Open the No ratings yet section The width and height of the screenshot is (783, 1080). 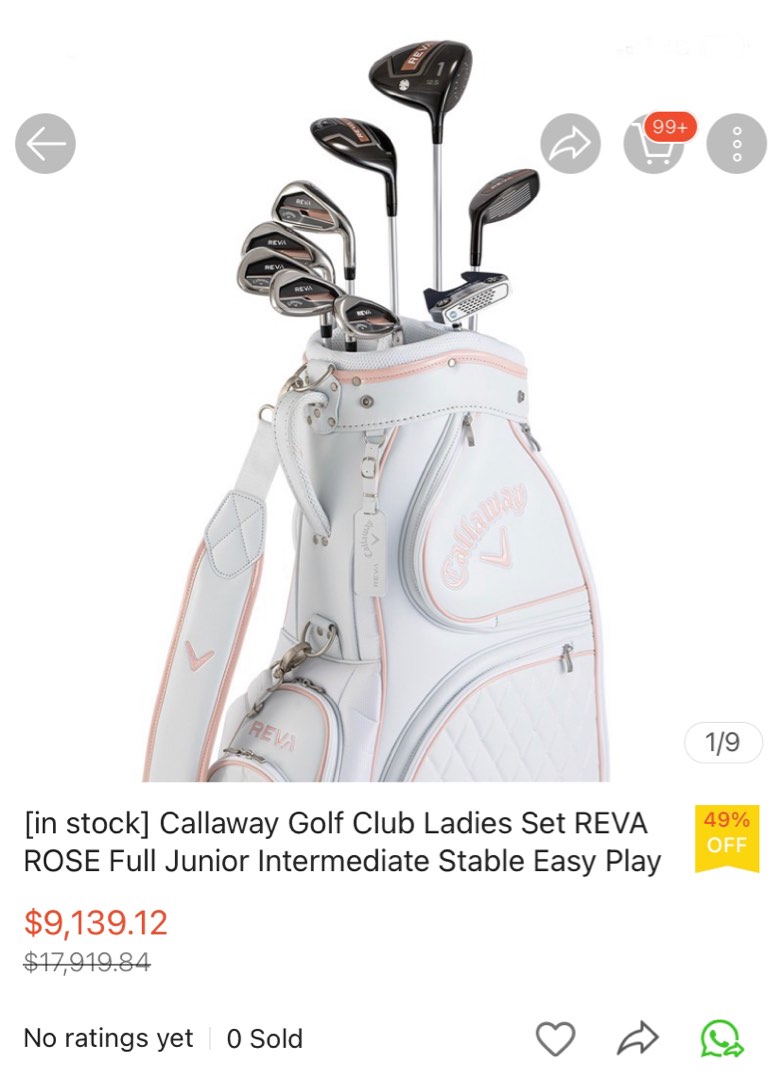pyautogui.click(x=110, y=1039)
